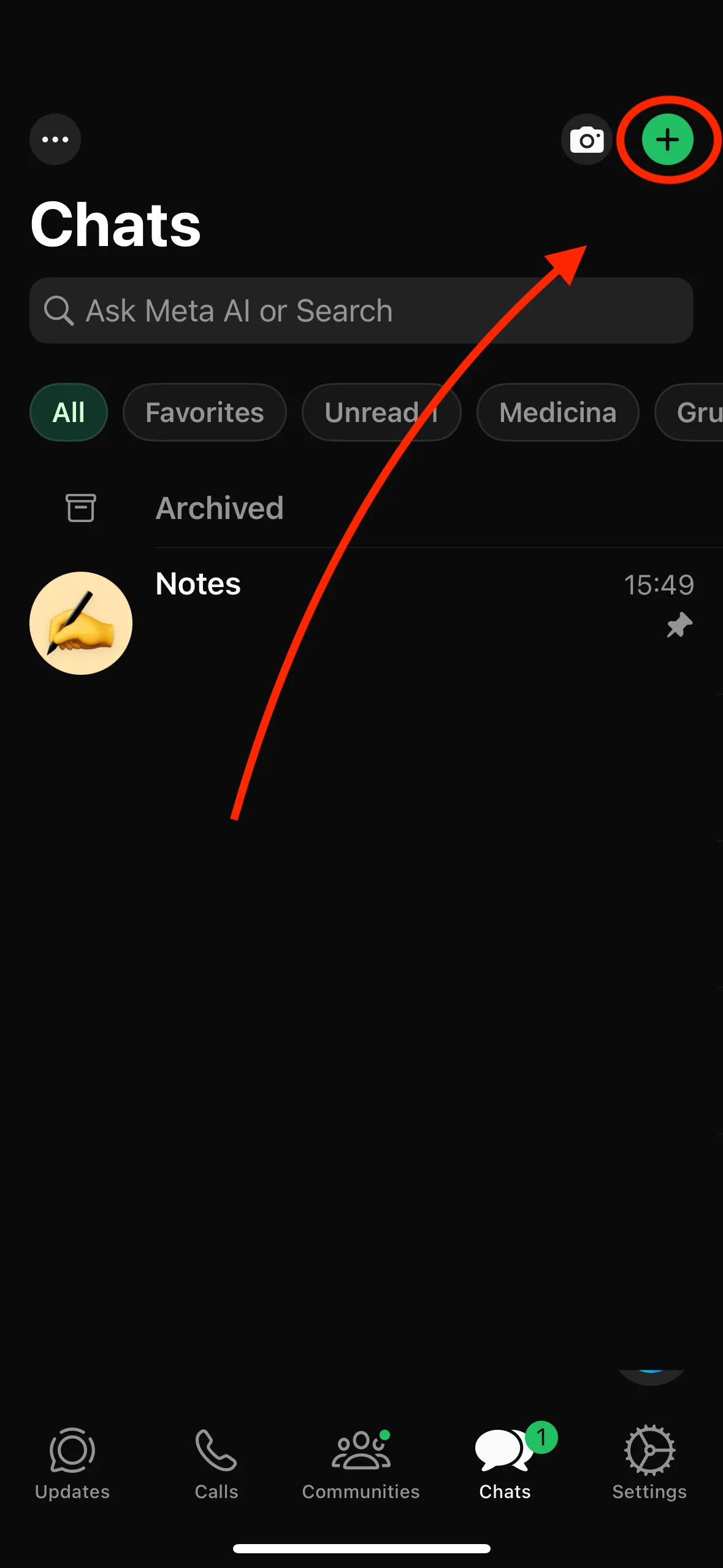Image resolution: width=723 pixels, height=1568 pixels.
Task: Select the All filter chip
Action: tap(69, 412)
